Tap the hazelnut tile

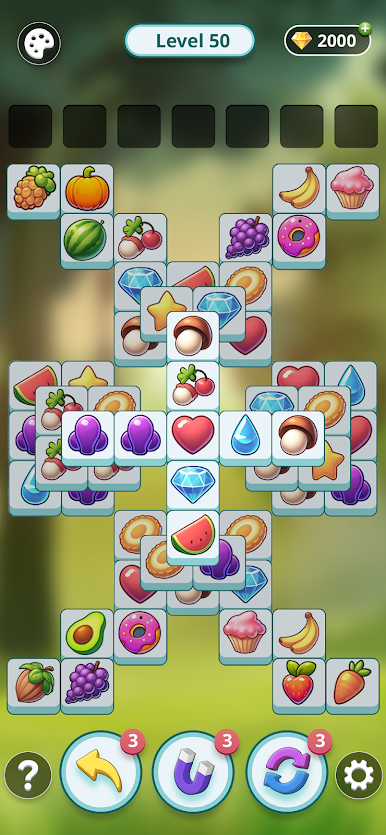tap(34, 685)
